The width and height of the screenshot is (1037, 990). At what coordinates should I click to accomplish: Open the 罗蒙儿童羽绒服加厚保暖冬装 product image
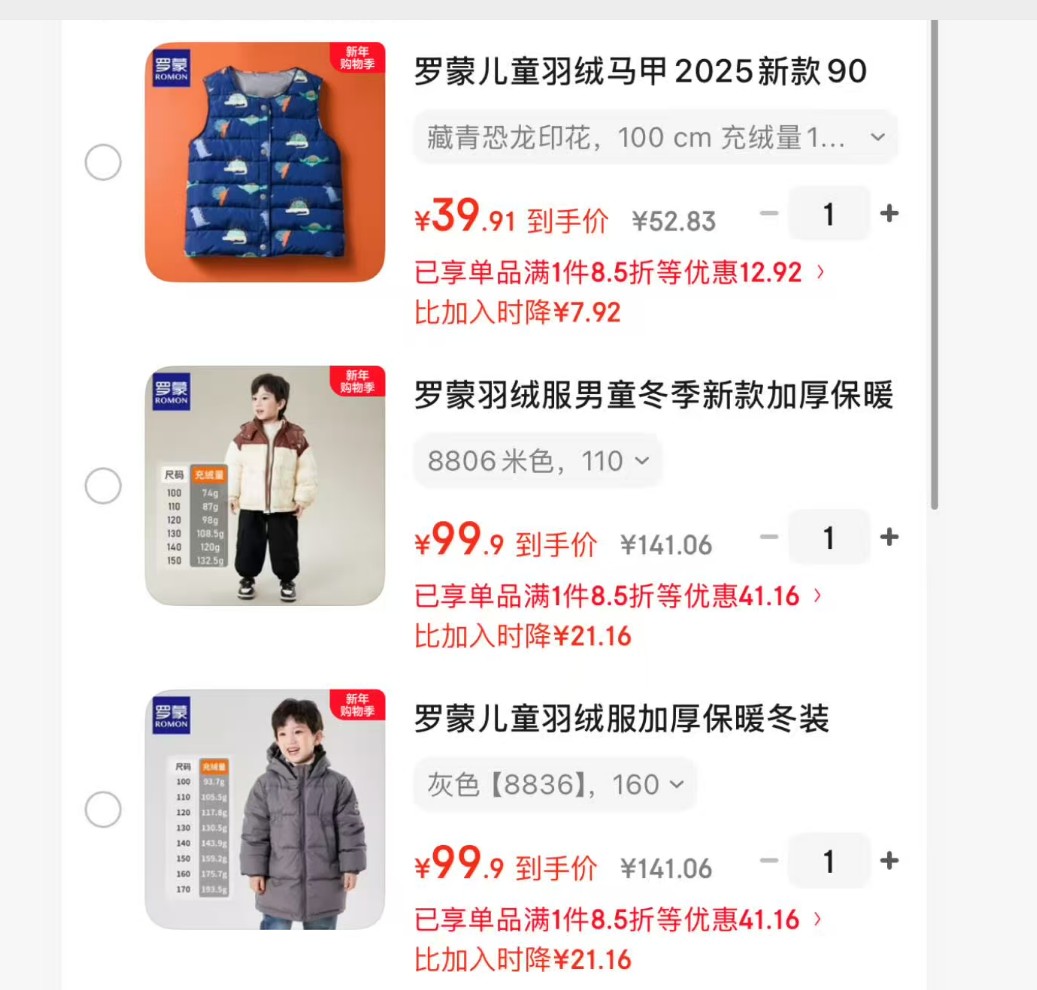pos(265,809)
